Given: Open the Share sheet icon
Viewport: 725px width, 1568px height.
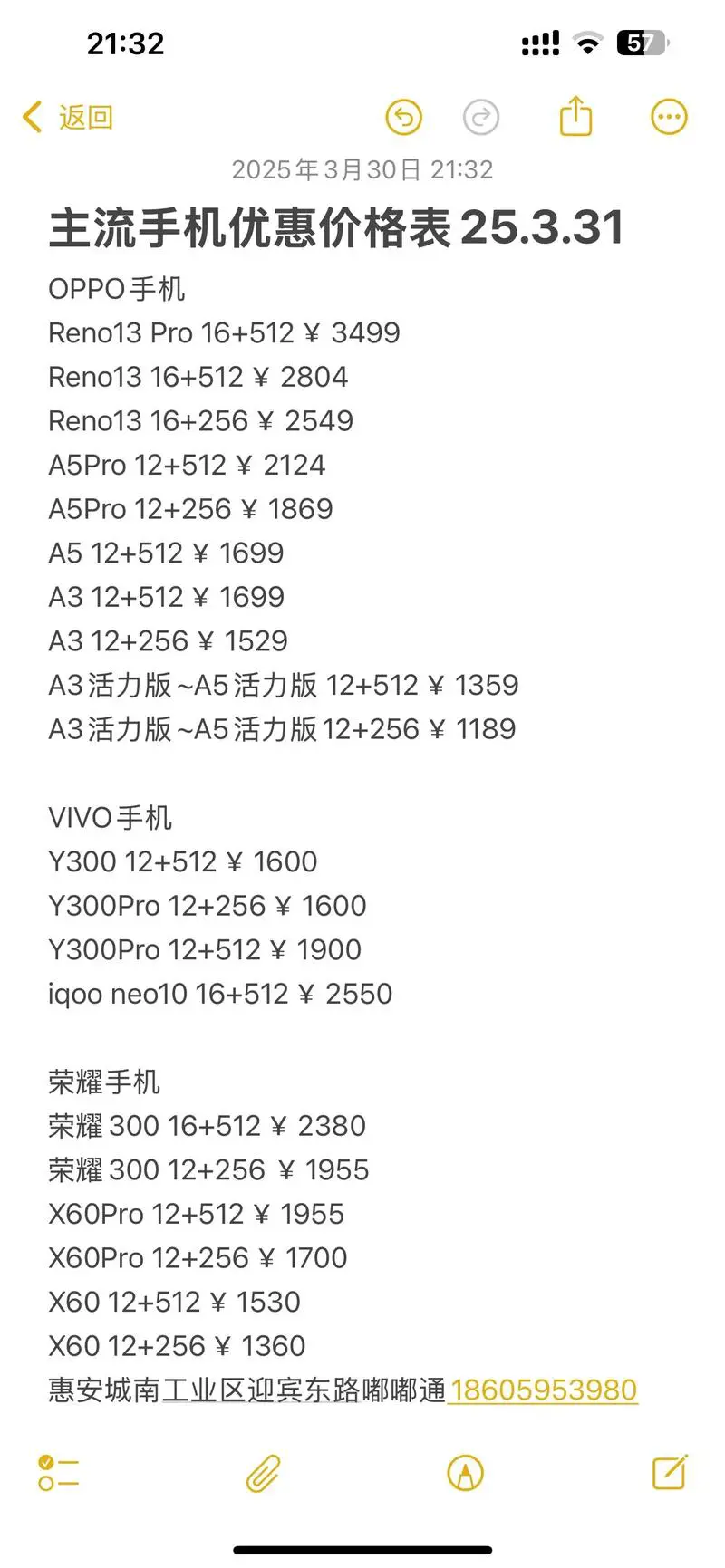Looking at the screenshot, I should pos(576,116).
